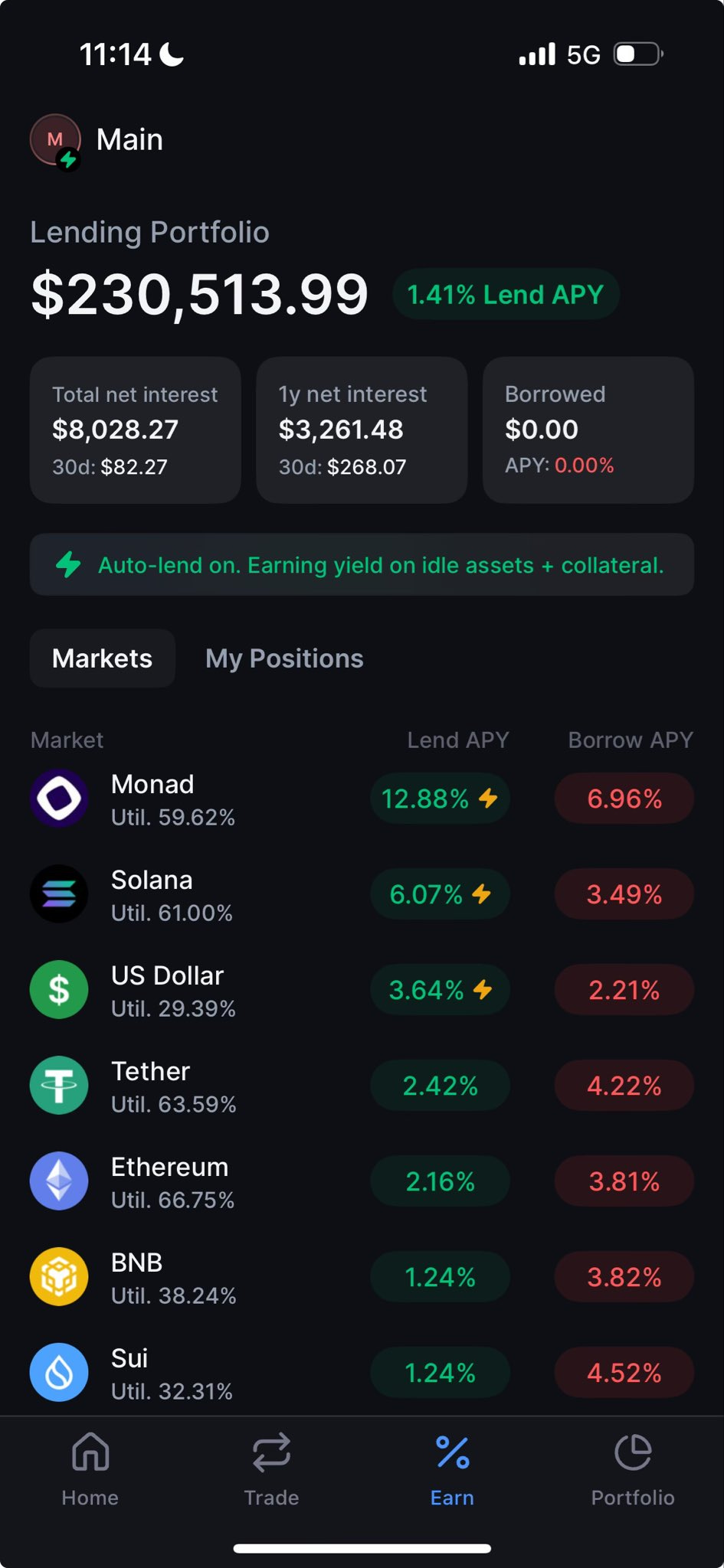The image size is (724, 1568).
Task: Open the Earn tab
Action: (452, 1470)
